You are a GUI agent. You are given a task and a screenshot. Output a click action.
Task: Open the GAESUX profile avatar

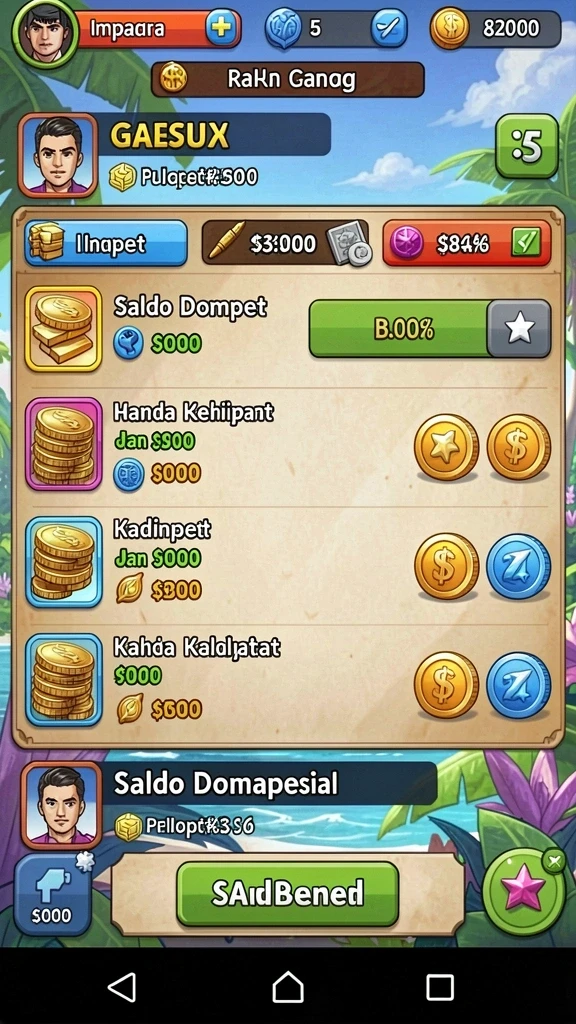(57, 155)
